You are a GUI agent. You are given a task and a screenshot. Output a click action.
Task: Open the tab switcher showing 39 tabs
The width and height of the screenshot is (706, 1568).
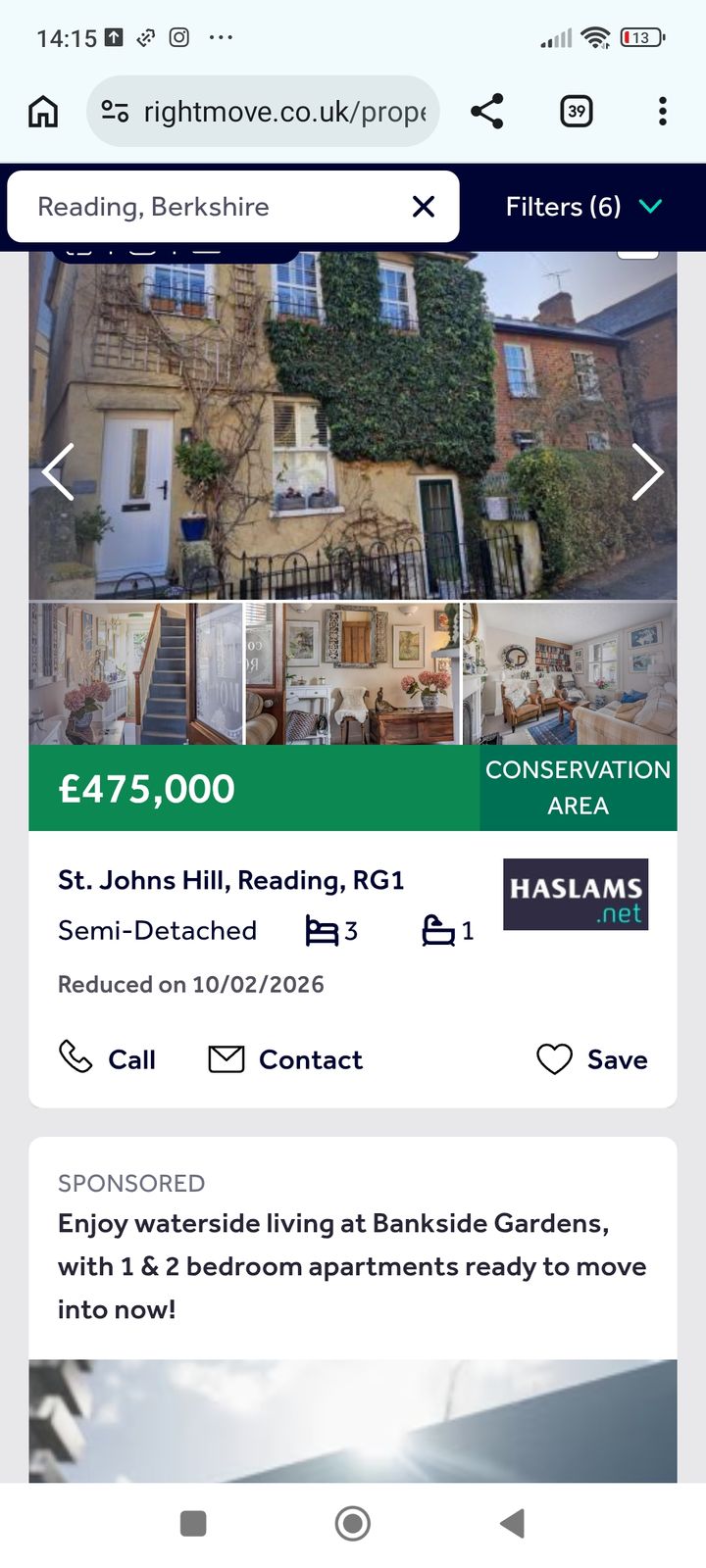click(576, 112)
